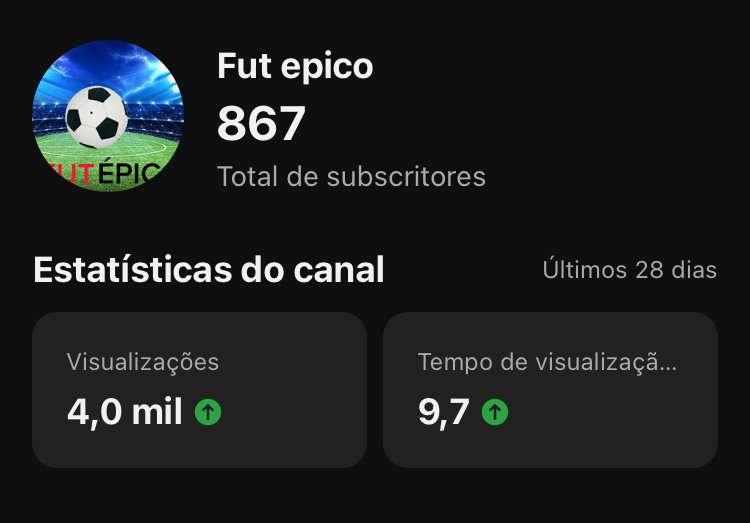View the Tempo de visualização card
The height and width of the screenshot is (523, 750).
pos(550,389)
